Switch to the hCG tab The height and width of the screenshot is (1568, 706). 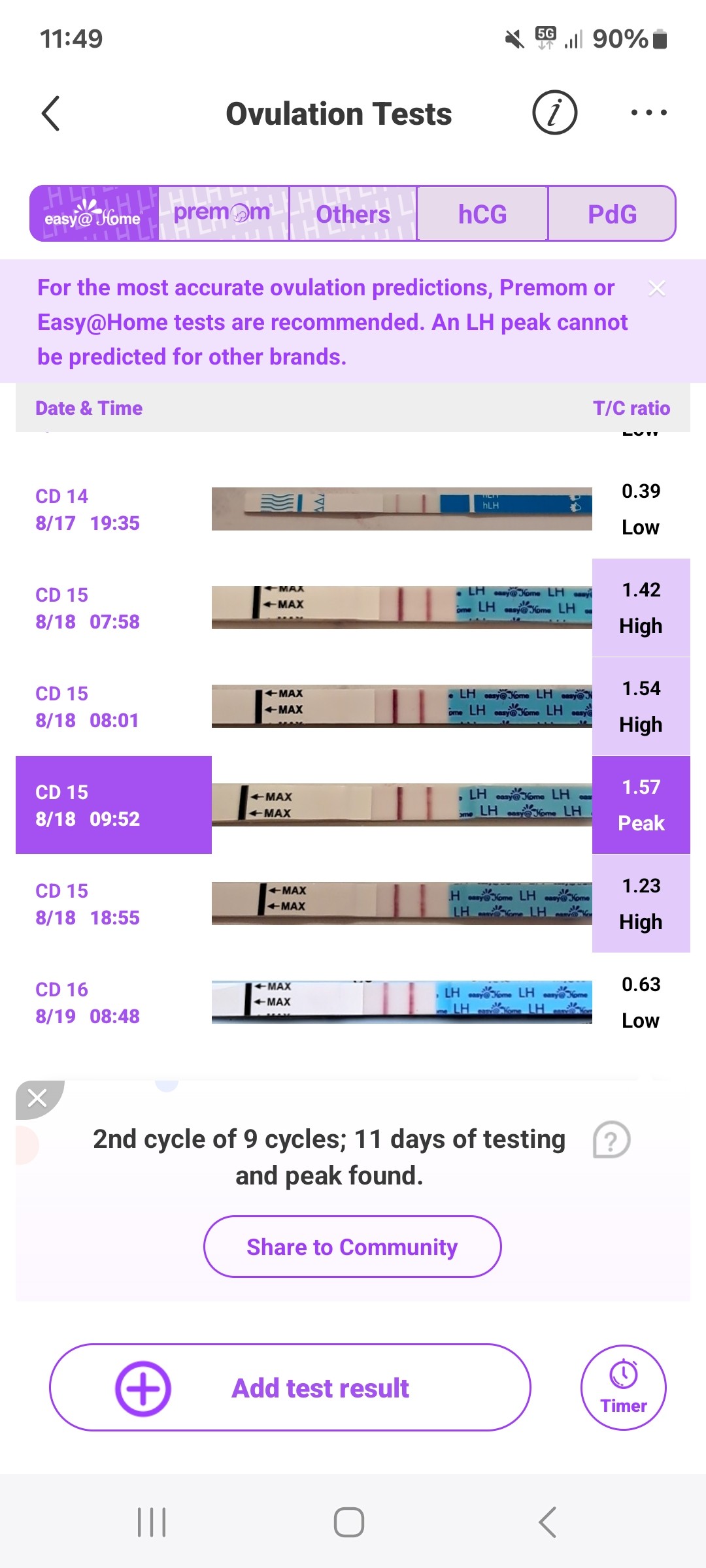coord(482,214)
